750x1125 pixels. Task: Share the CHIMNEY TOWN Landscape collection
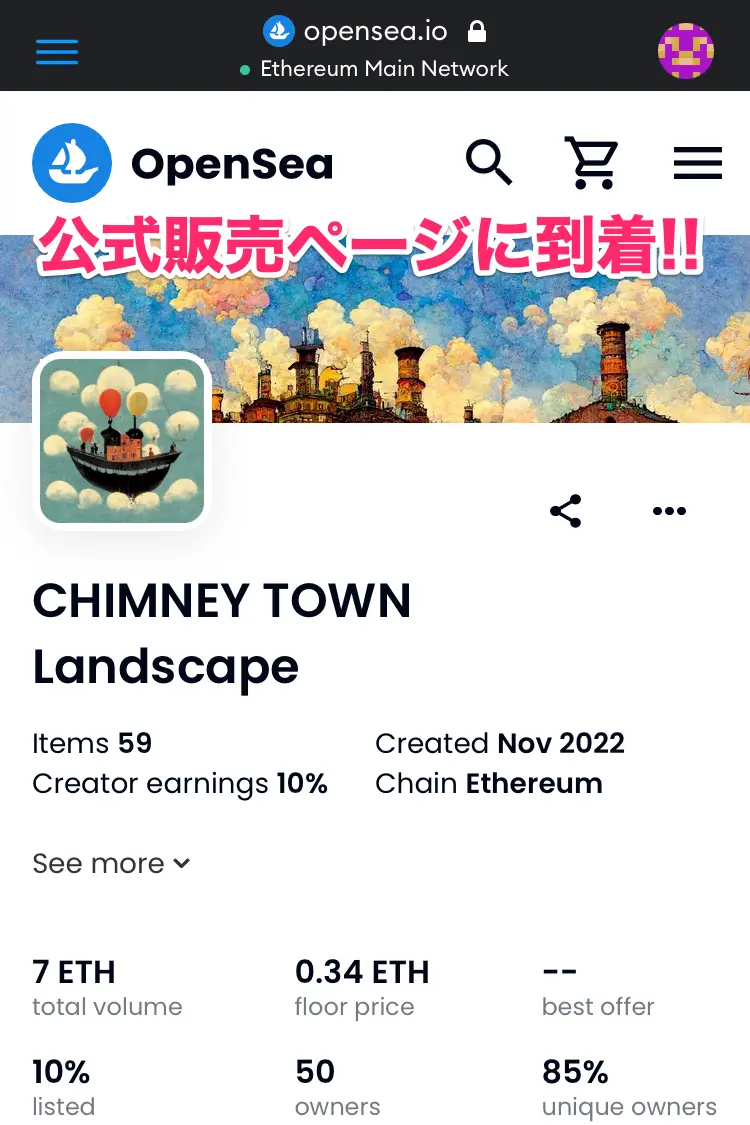565,511
